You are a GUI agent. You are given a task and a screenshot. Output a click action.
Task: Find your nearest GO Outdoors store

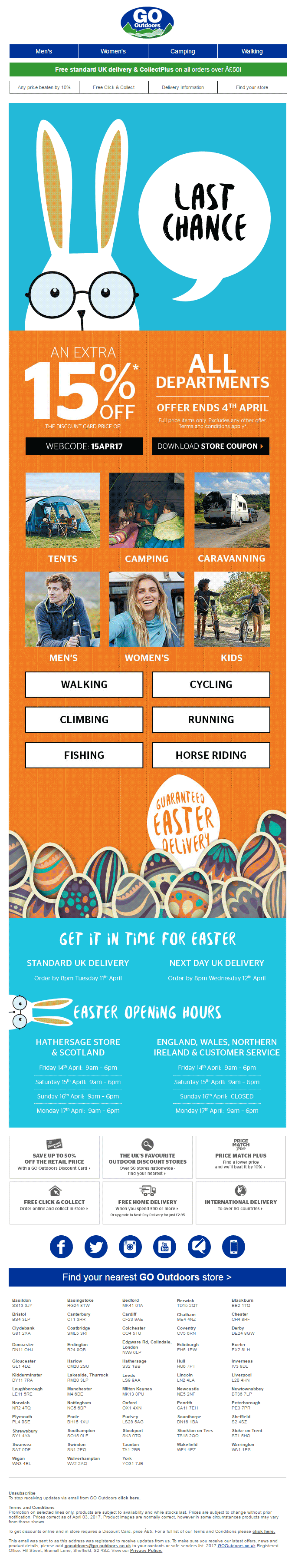coord(147,1277)
